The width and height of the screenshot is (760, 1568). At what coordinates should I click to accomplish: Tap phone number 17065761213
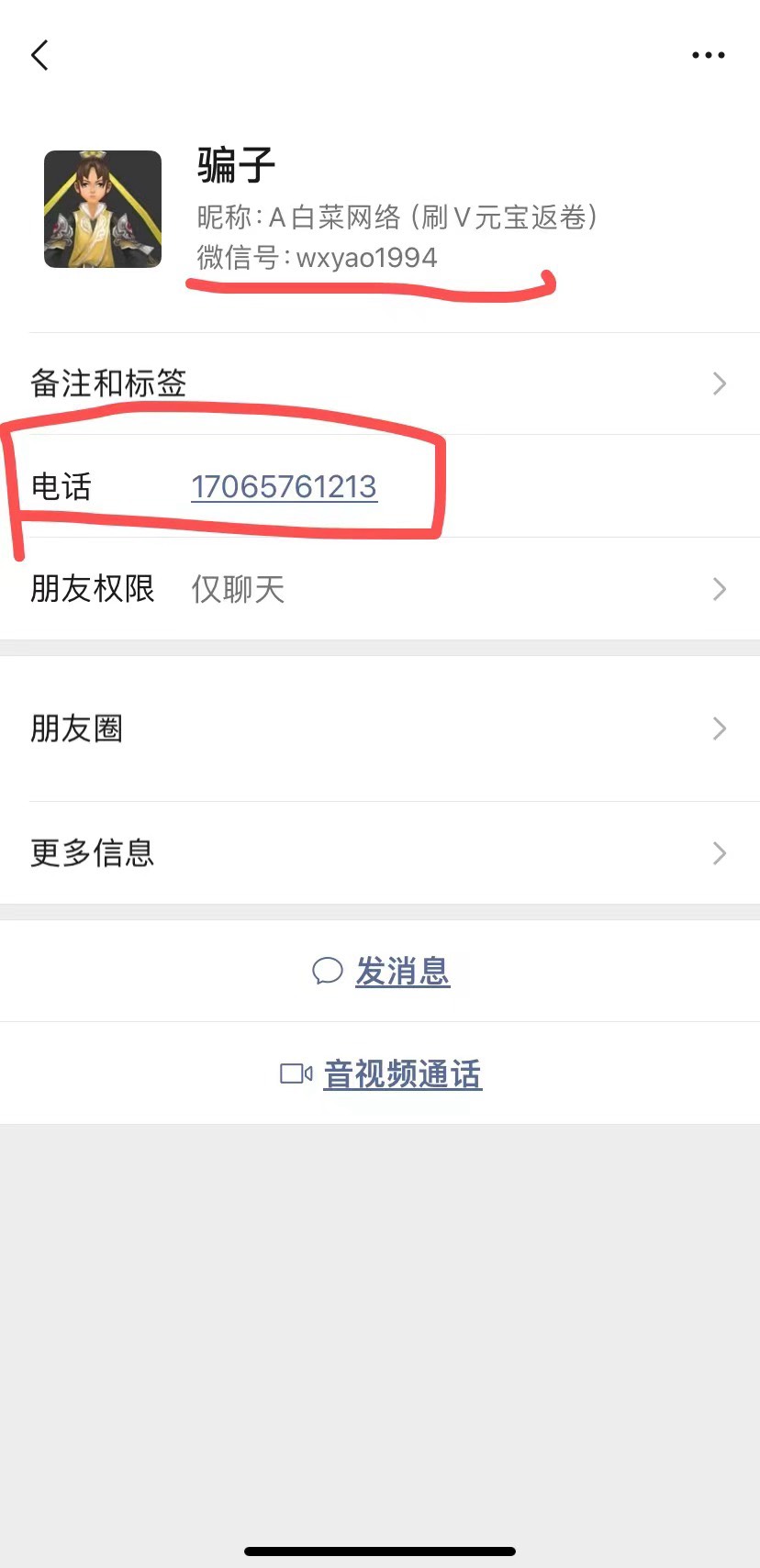(x=284, y=486)
